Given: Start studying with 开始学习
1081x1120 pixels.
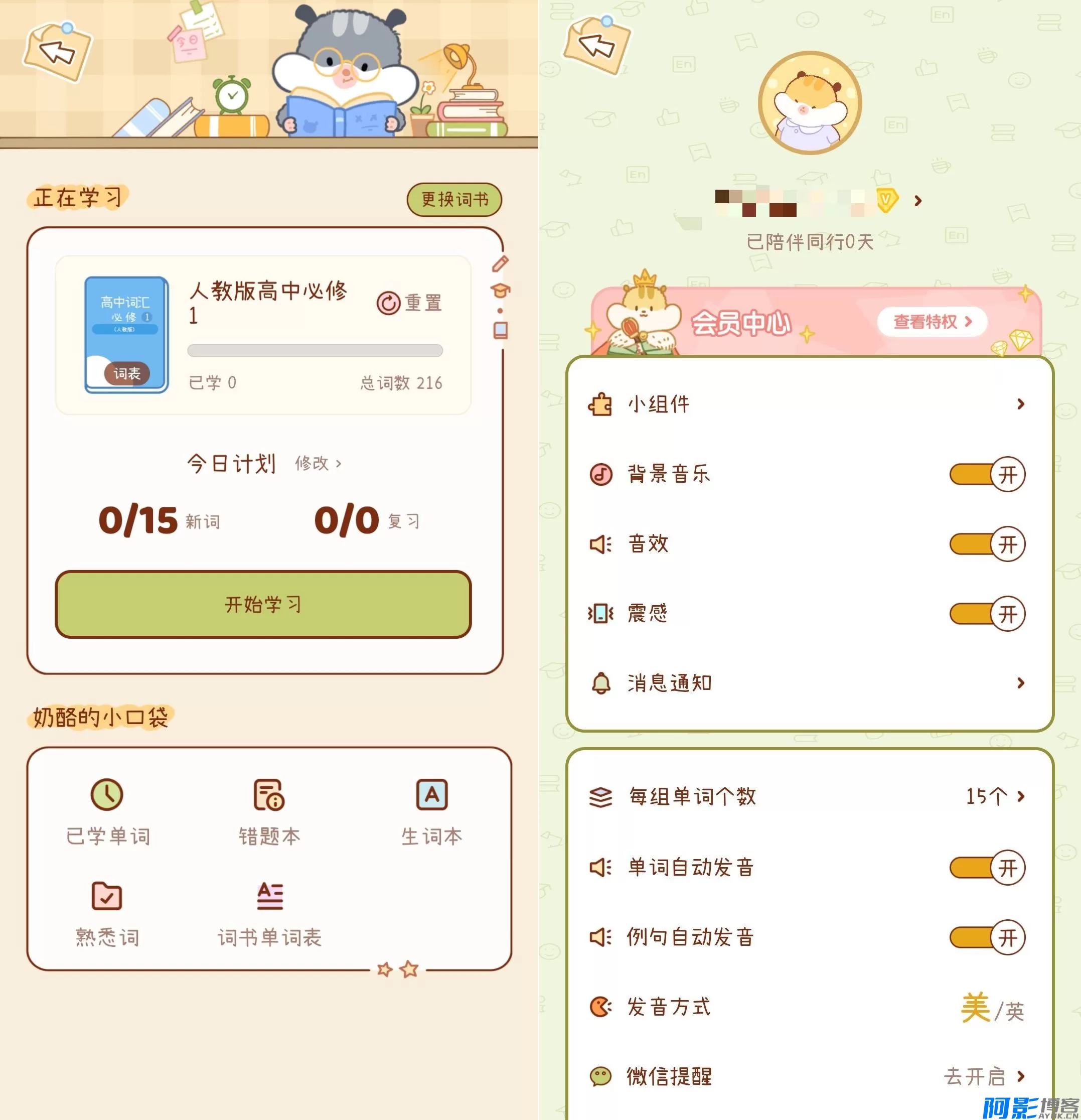Looking at the screenshot, I should click(263, 604).
